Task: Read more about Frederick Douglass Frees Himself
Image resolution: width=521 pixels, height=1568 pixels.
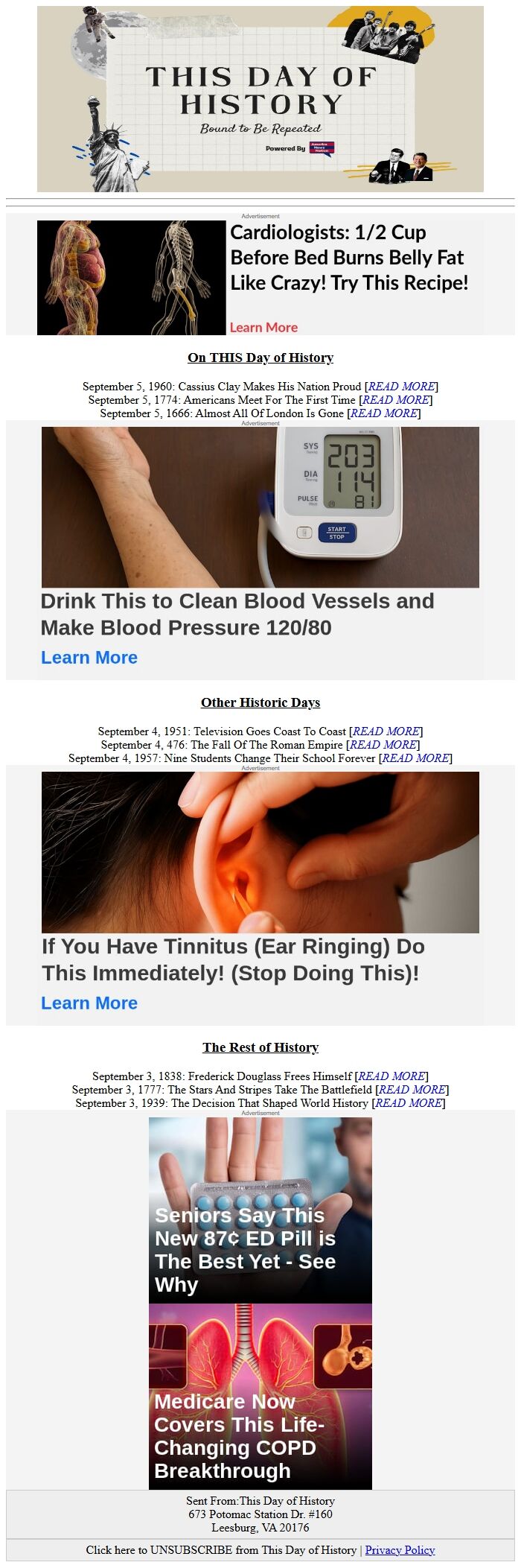Action: (391, 1076)
